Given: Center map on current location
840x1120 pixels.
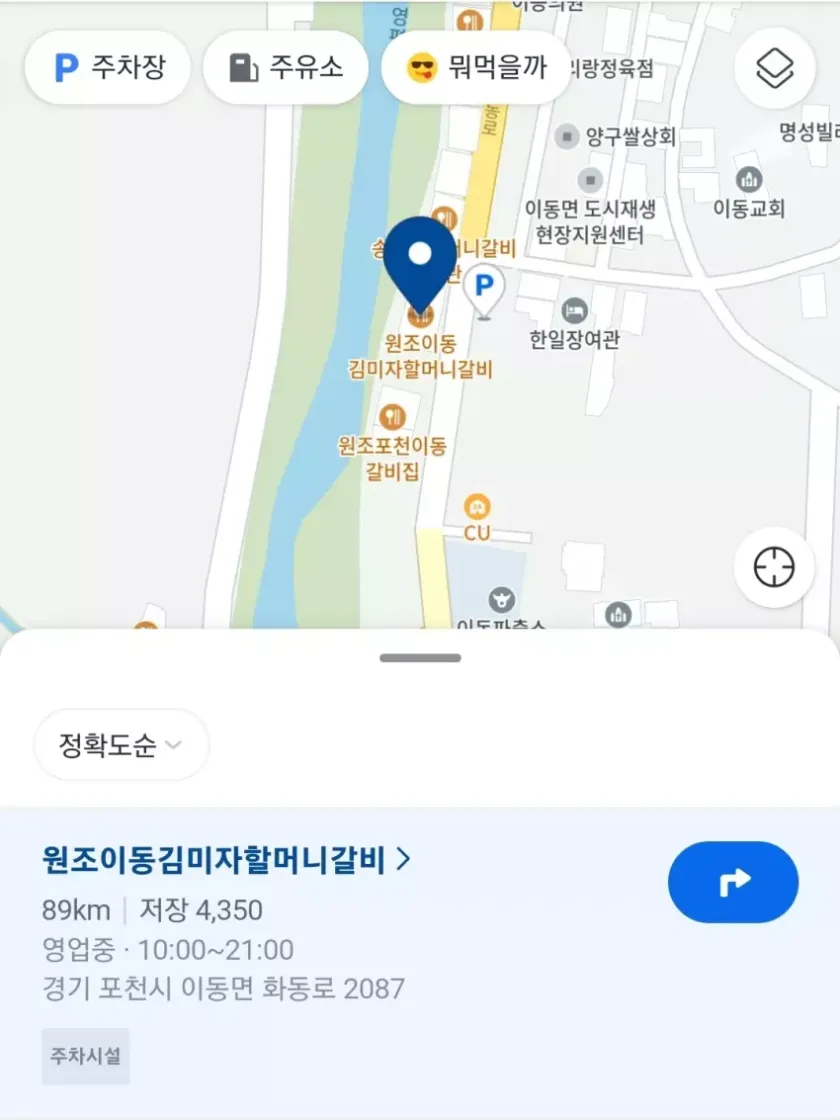Looking at the screenshot, I should [x=774, y=568].
